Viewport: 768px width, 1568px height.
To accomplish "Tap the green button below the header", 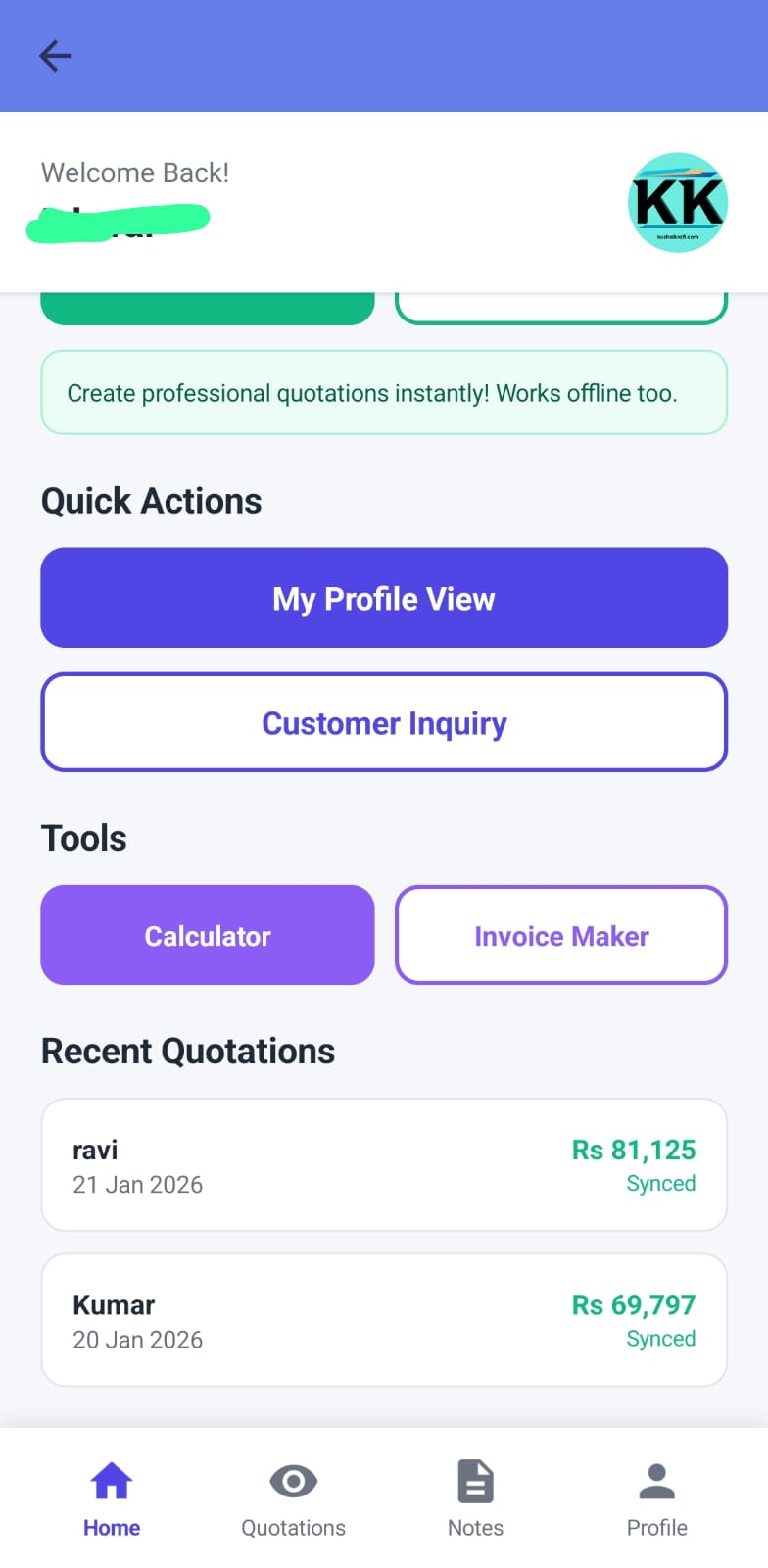I will (x=207, y=304).
